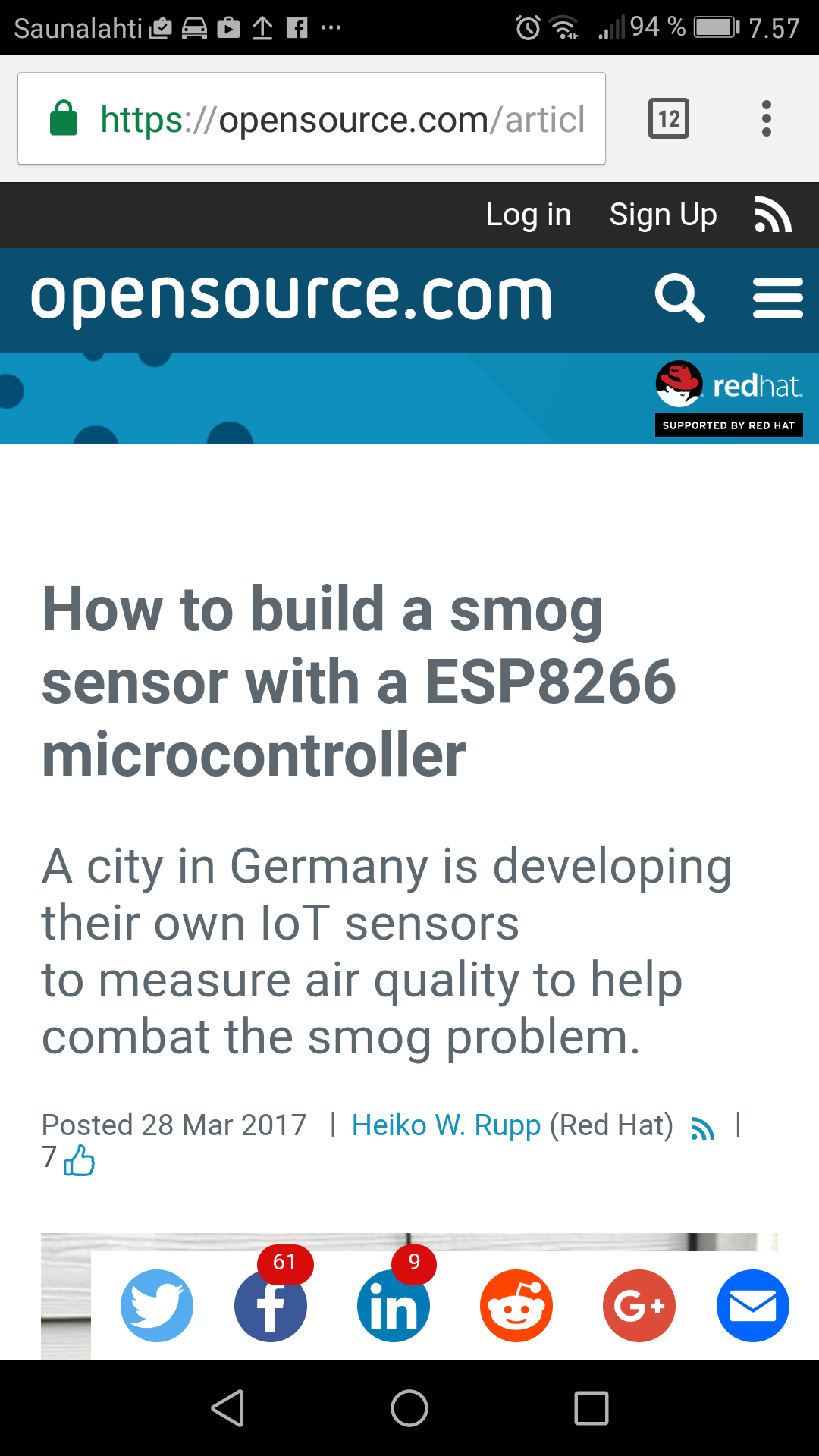Open the browser three-dot overflow menu

(767, 118)
